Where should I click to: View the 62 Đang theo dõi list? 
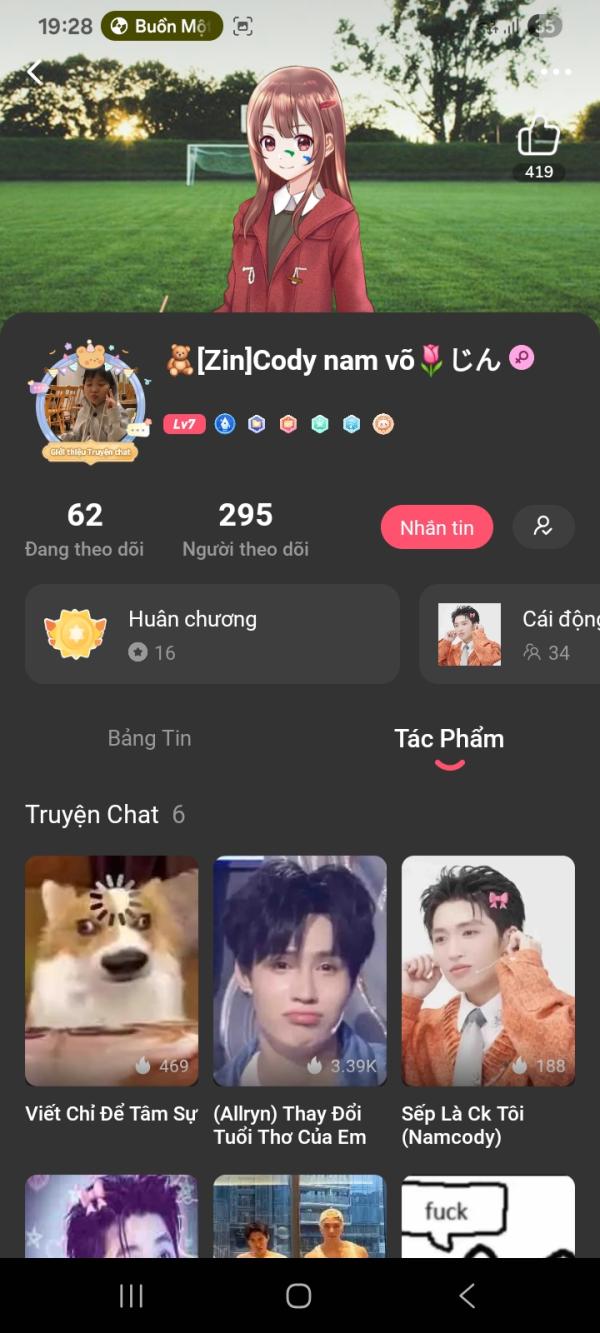point(85,529)
